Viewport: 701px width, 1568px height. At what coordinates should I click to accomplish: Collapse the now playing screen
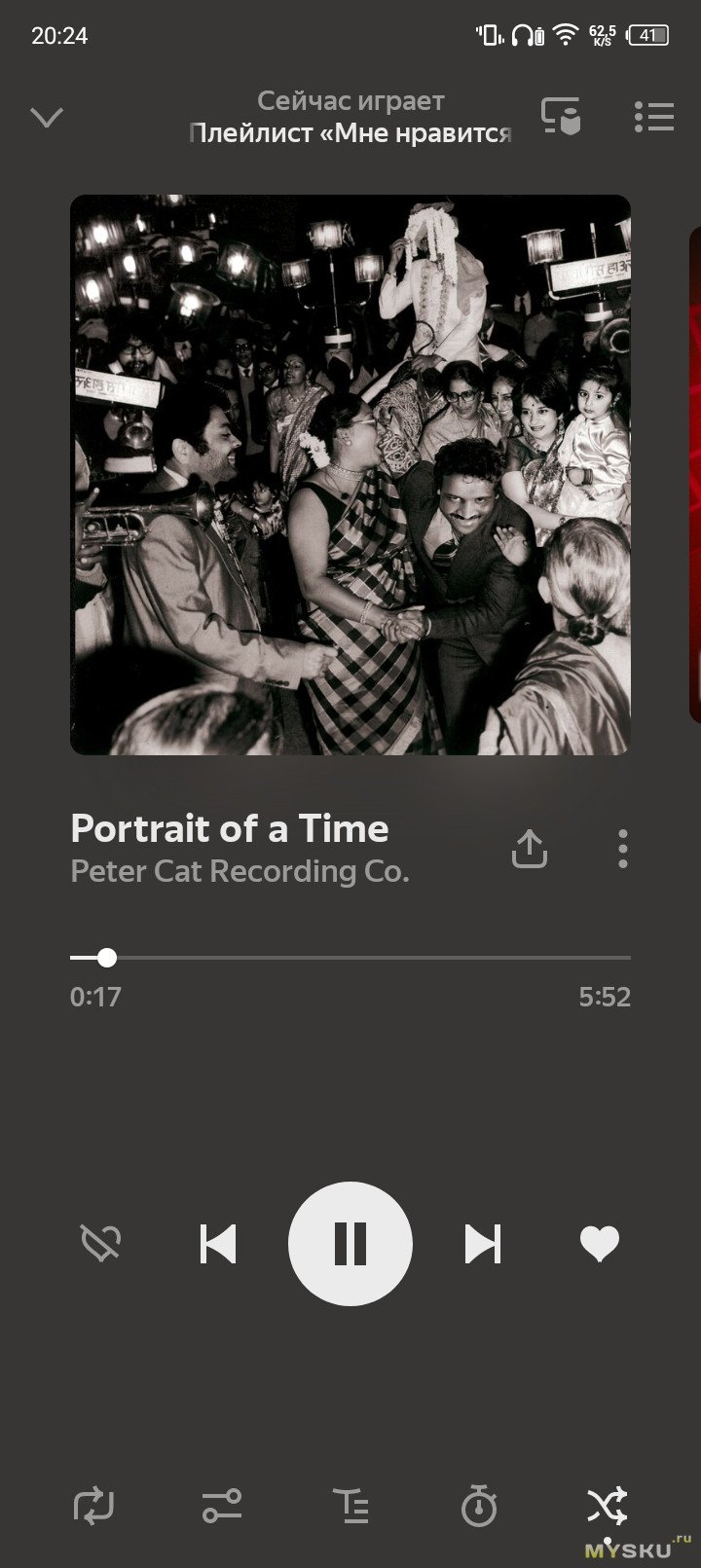pyautogui.click(x=47, y=118)
